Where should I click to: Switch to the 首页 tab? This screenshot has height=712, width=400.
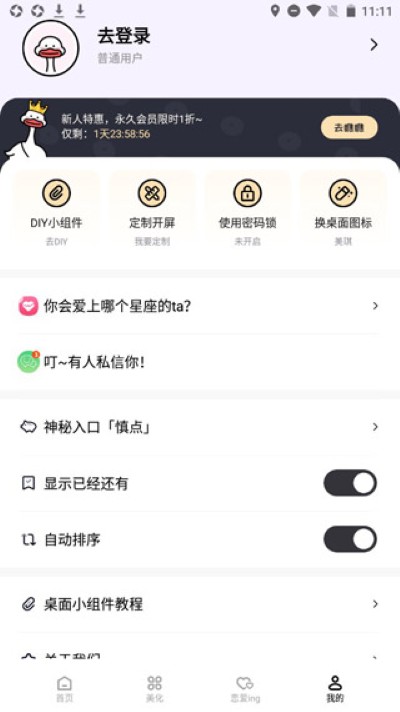[64, 689]
